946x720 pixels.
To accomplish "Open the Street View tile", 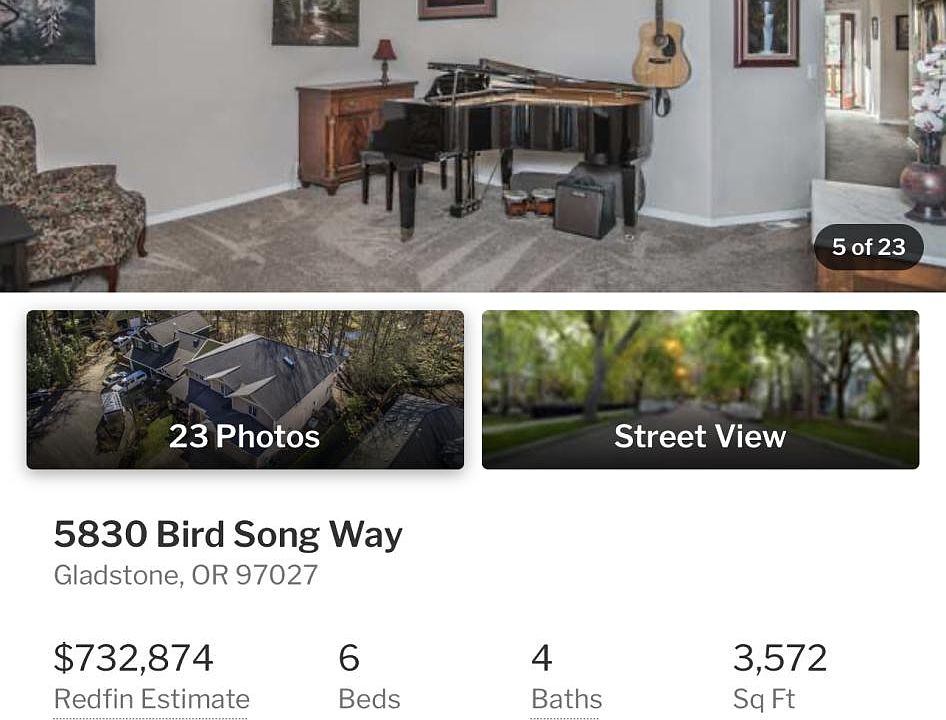I will point(700,389).
